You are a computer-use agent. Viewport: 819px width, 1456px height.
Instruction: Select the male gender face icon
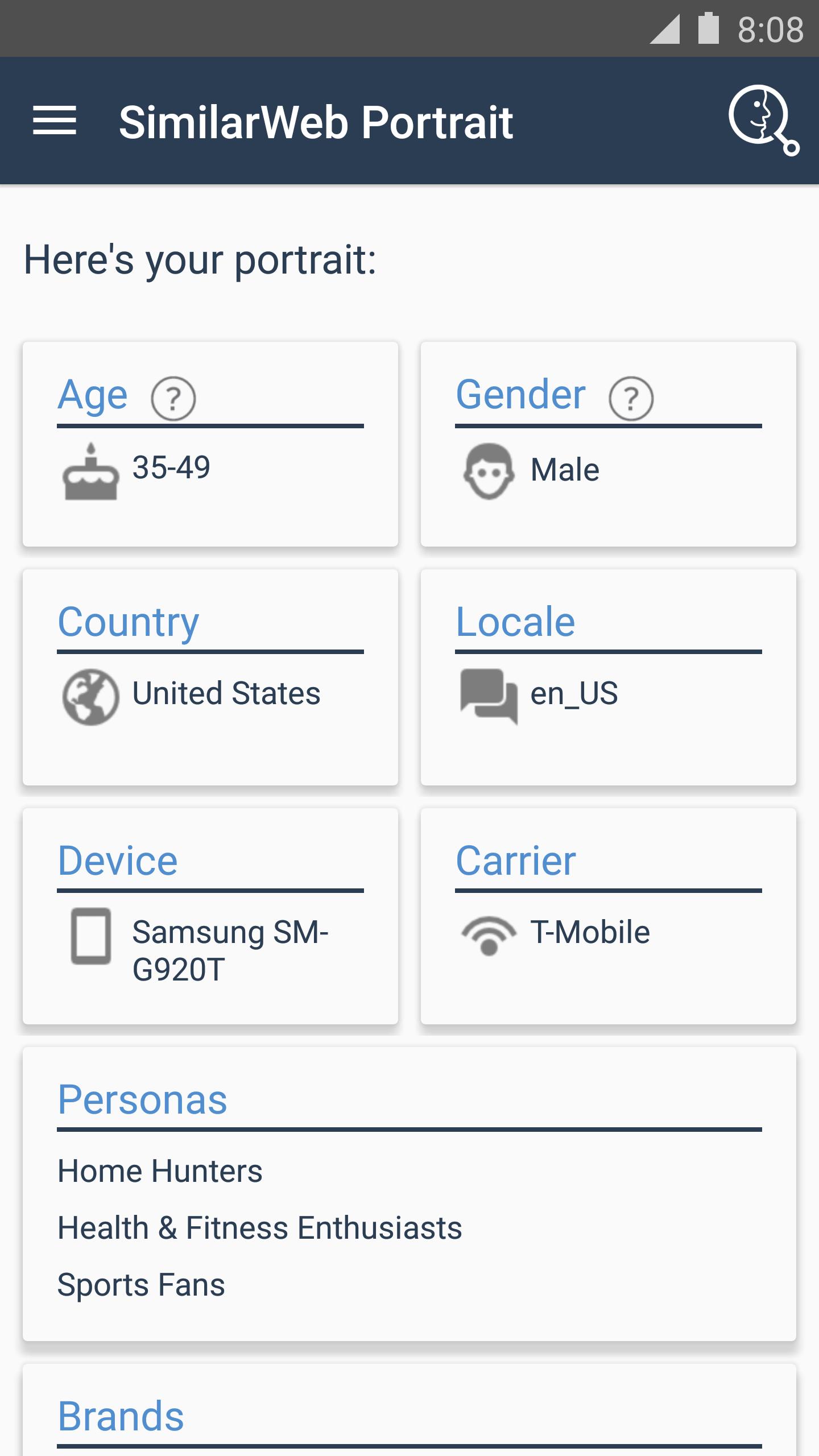[490, 470]
